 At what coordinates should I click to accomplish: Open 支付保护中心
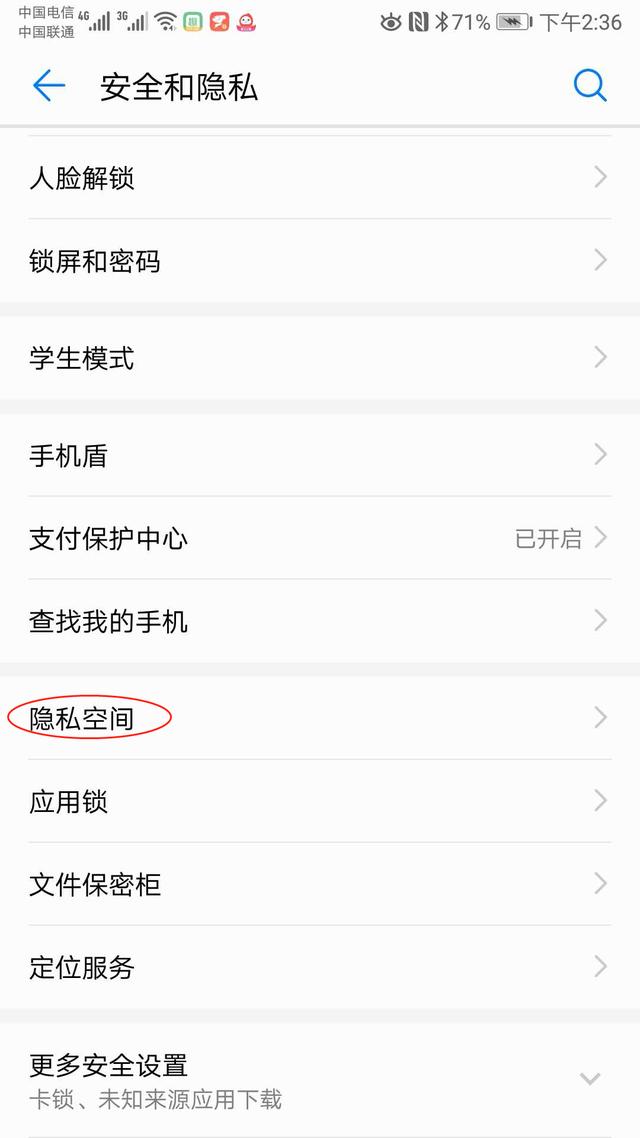pos(320,539)
